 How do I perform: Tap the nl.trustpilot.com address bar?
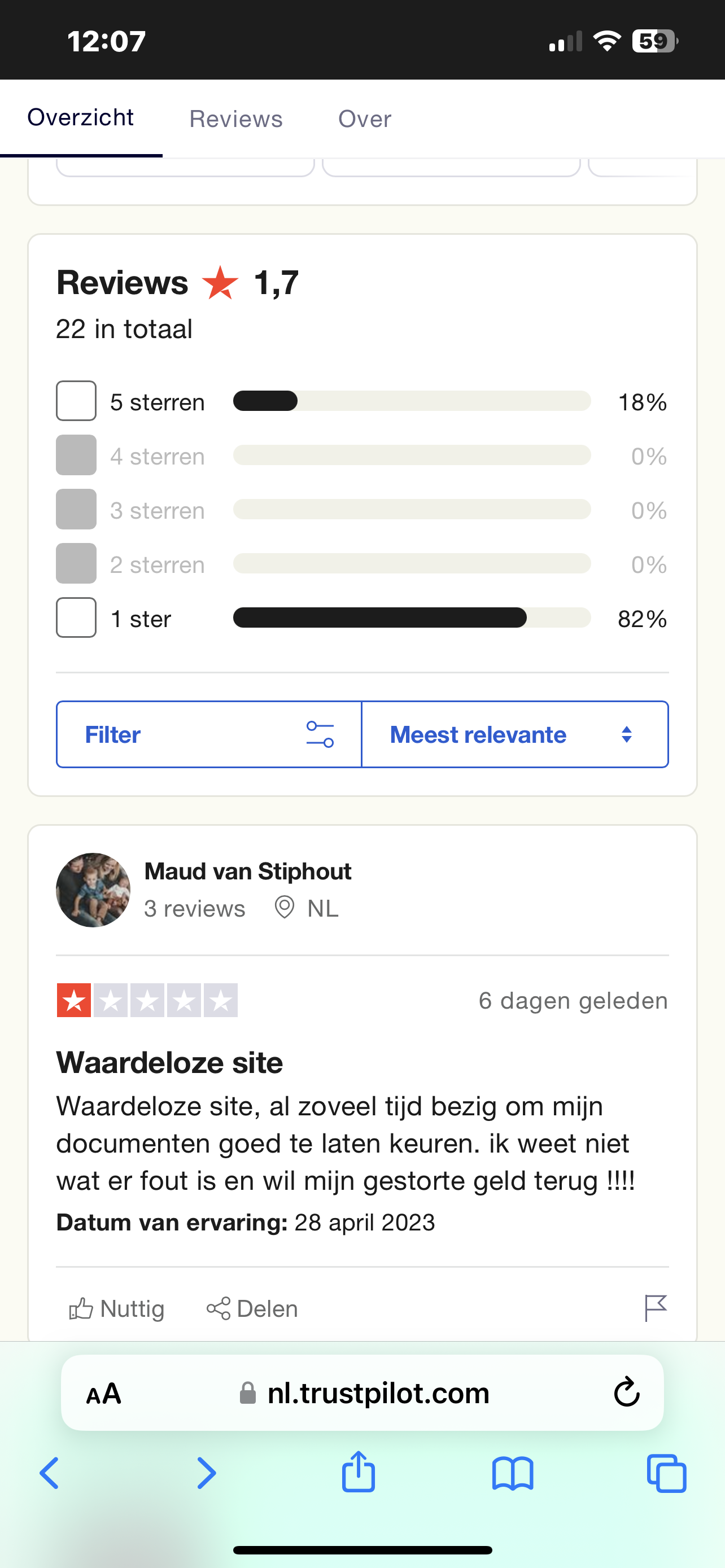pos(377,1392)
